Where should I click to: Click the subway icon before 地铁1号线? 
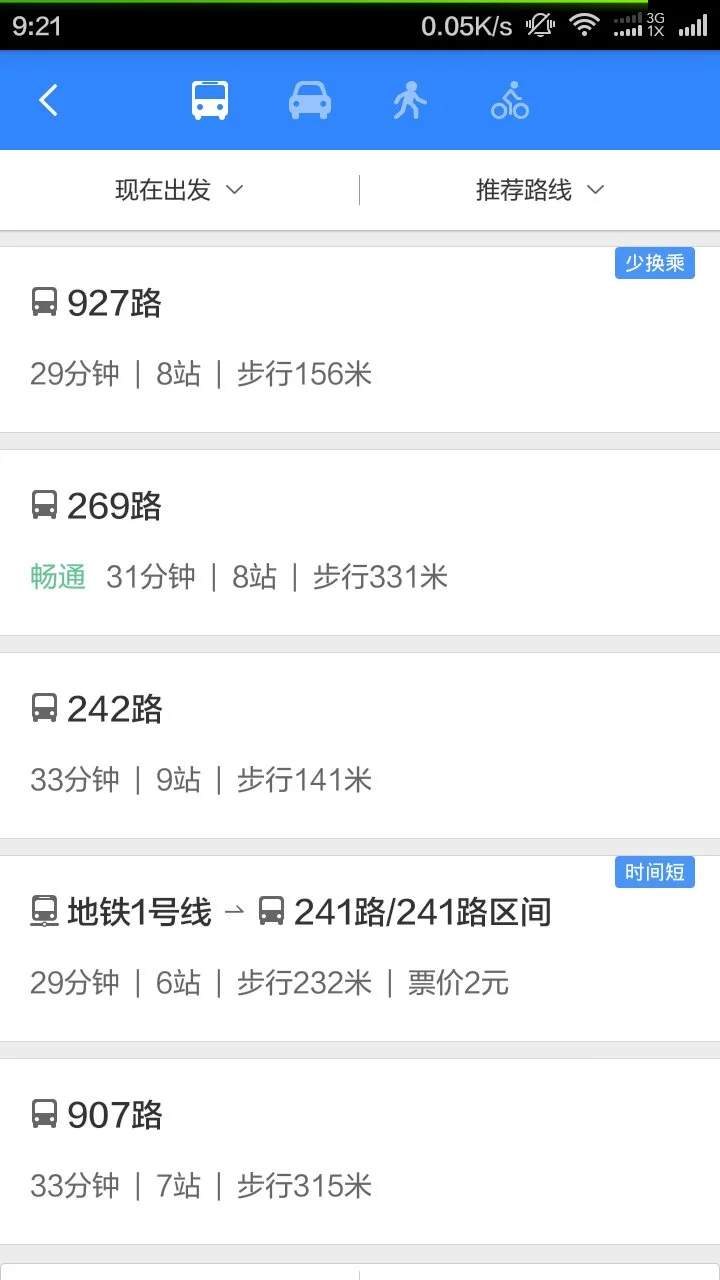pos(42,911)
